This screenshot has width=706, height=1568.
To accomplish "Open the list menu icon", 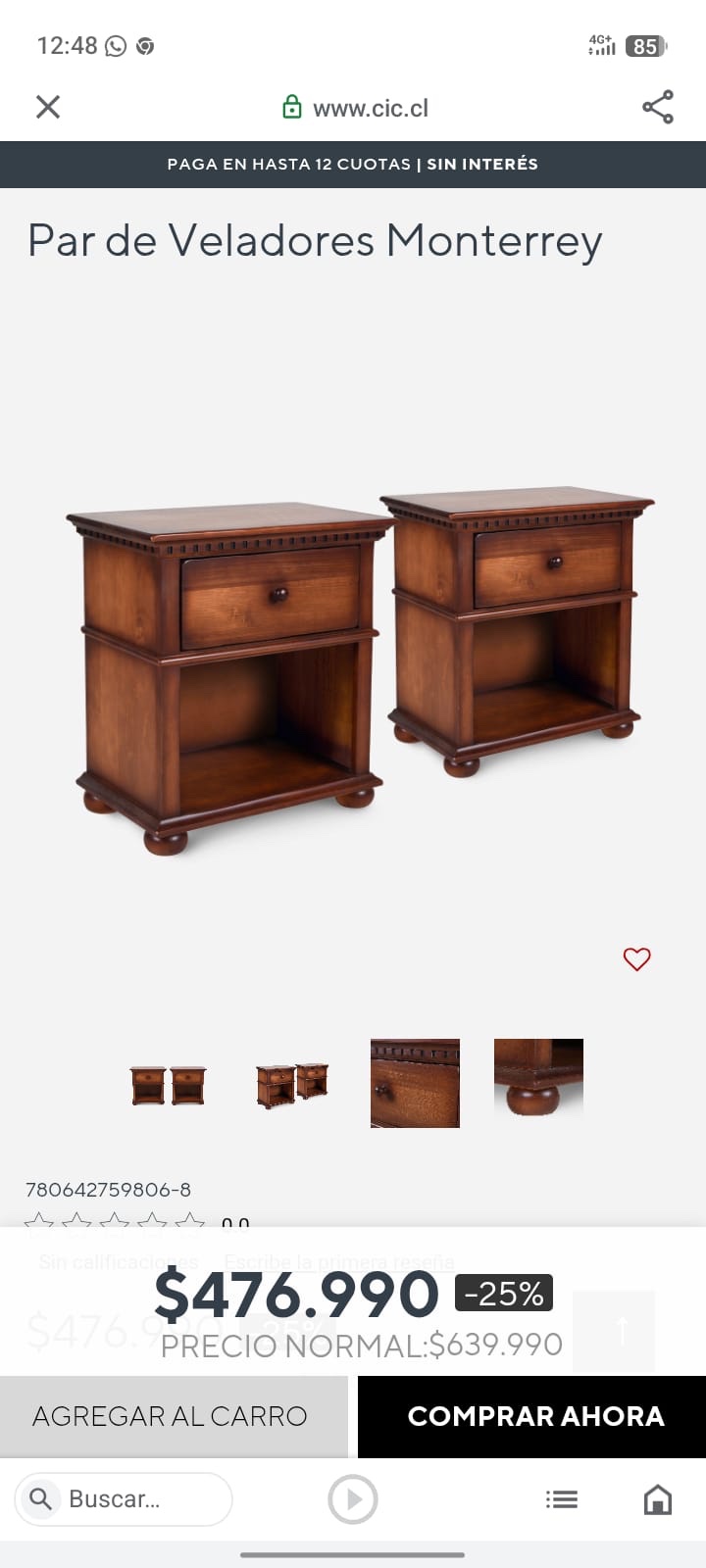I will coord(562,1499).
